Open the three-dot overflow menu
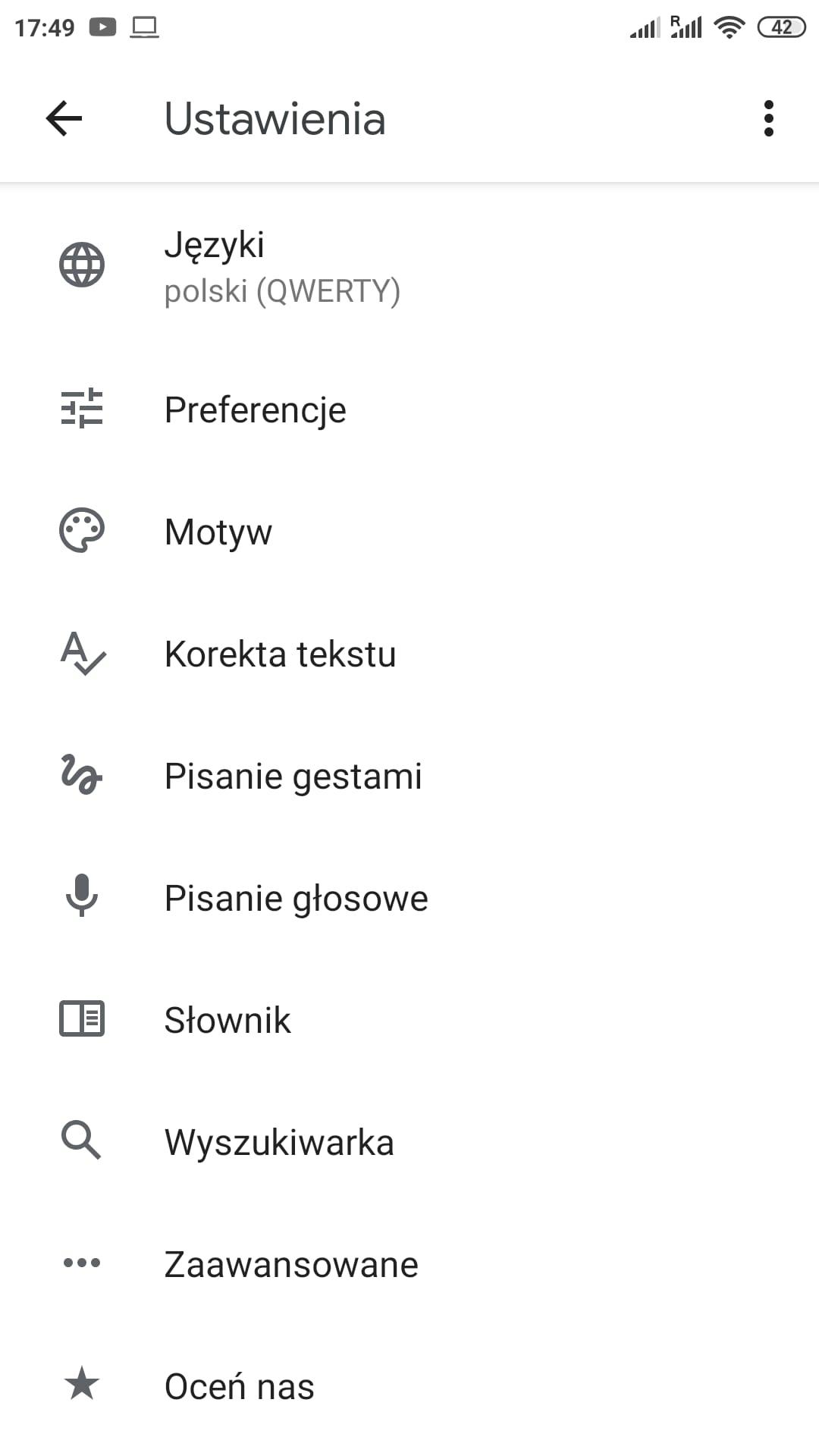819x1456 pixels. pyautogui.click(x=768, y=118)
